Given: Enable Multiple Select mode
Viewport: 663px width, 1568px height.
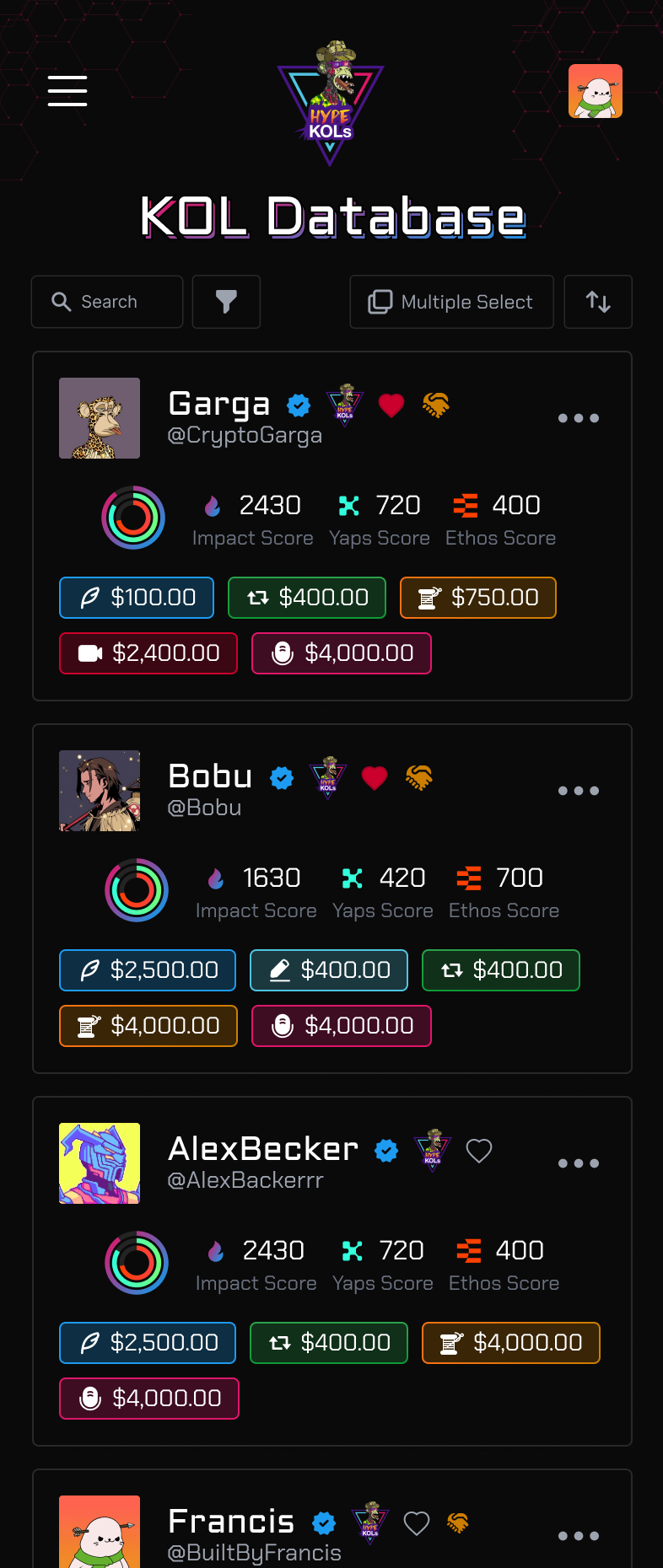Looking at the screenshot, I should 452,302.
